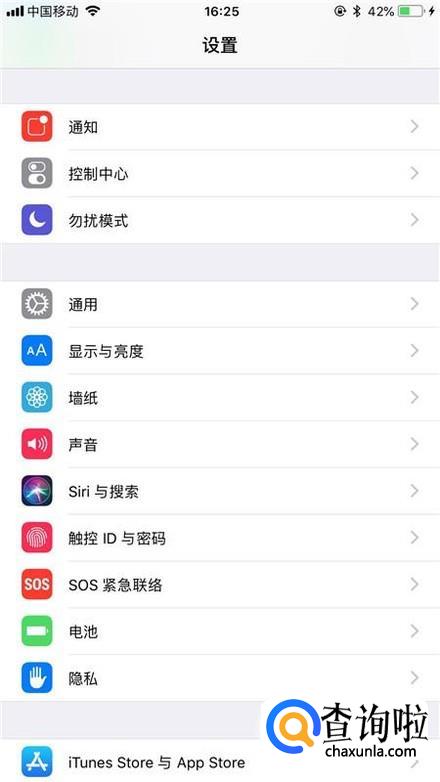Open the 通知 settings row
The width and height of the screenshot is (440, 782).
point(220,127)
